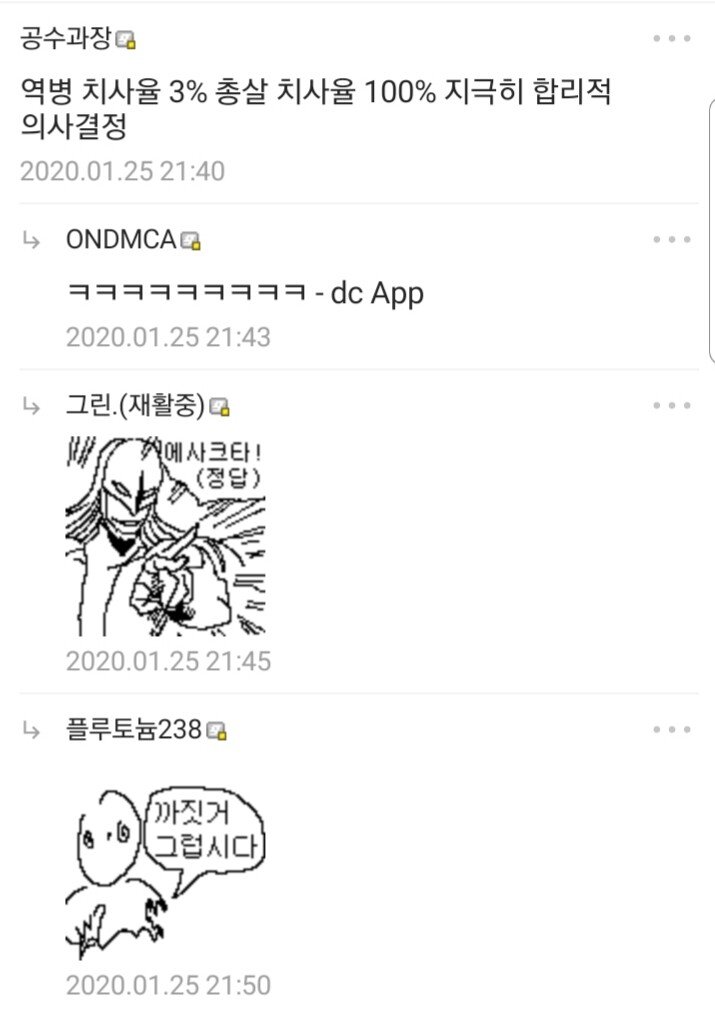View the profile of 공수과장
Viewport: 715px width, 1014px height.
pos(68,39)
